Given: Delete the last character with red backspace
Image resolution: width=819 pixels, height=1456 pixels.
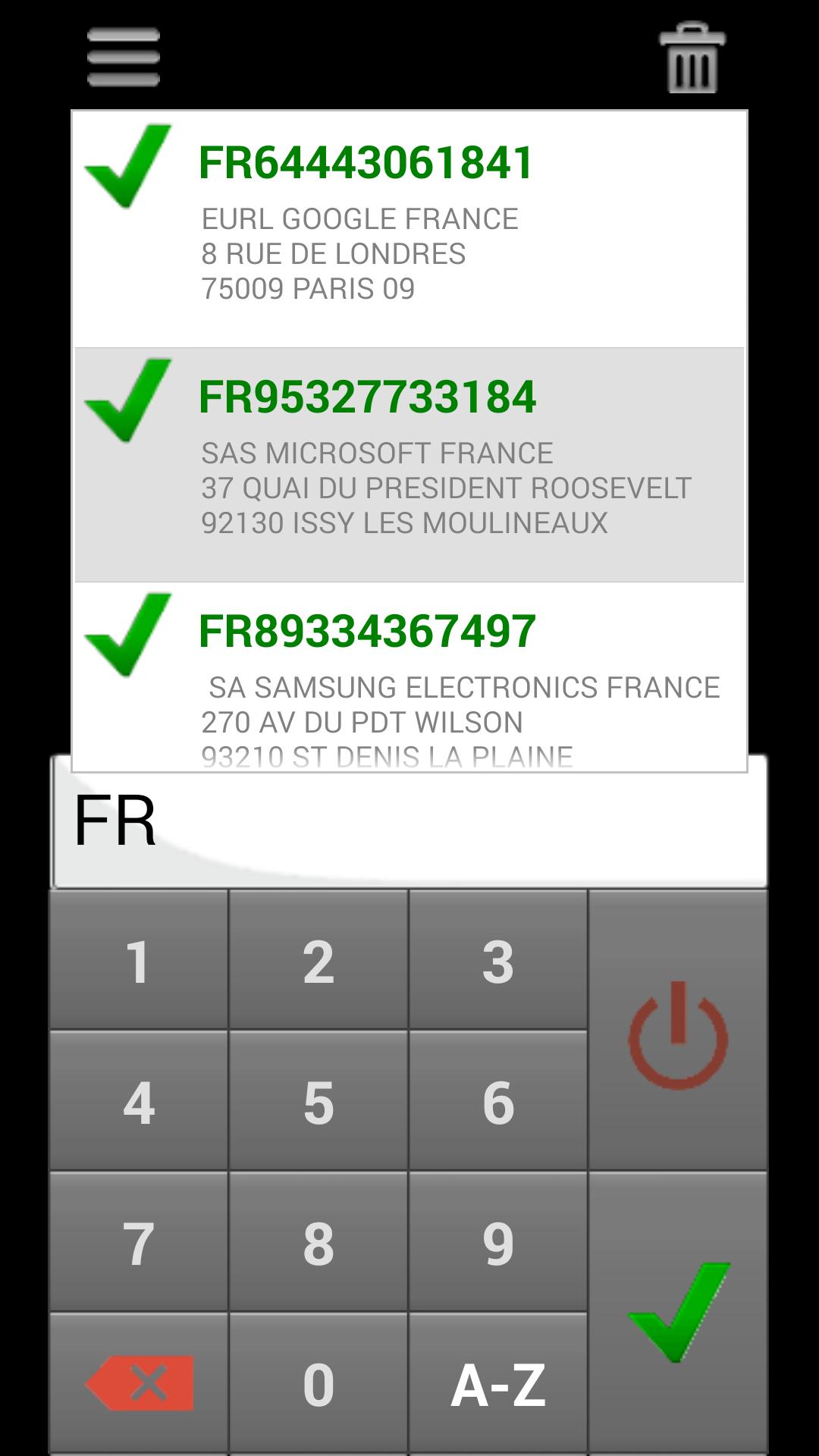Looking at the screenshot, I should coord(138,1384).
